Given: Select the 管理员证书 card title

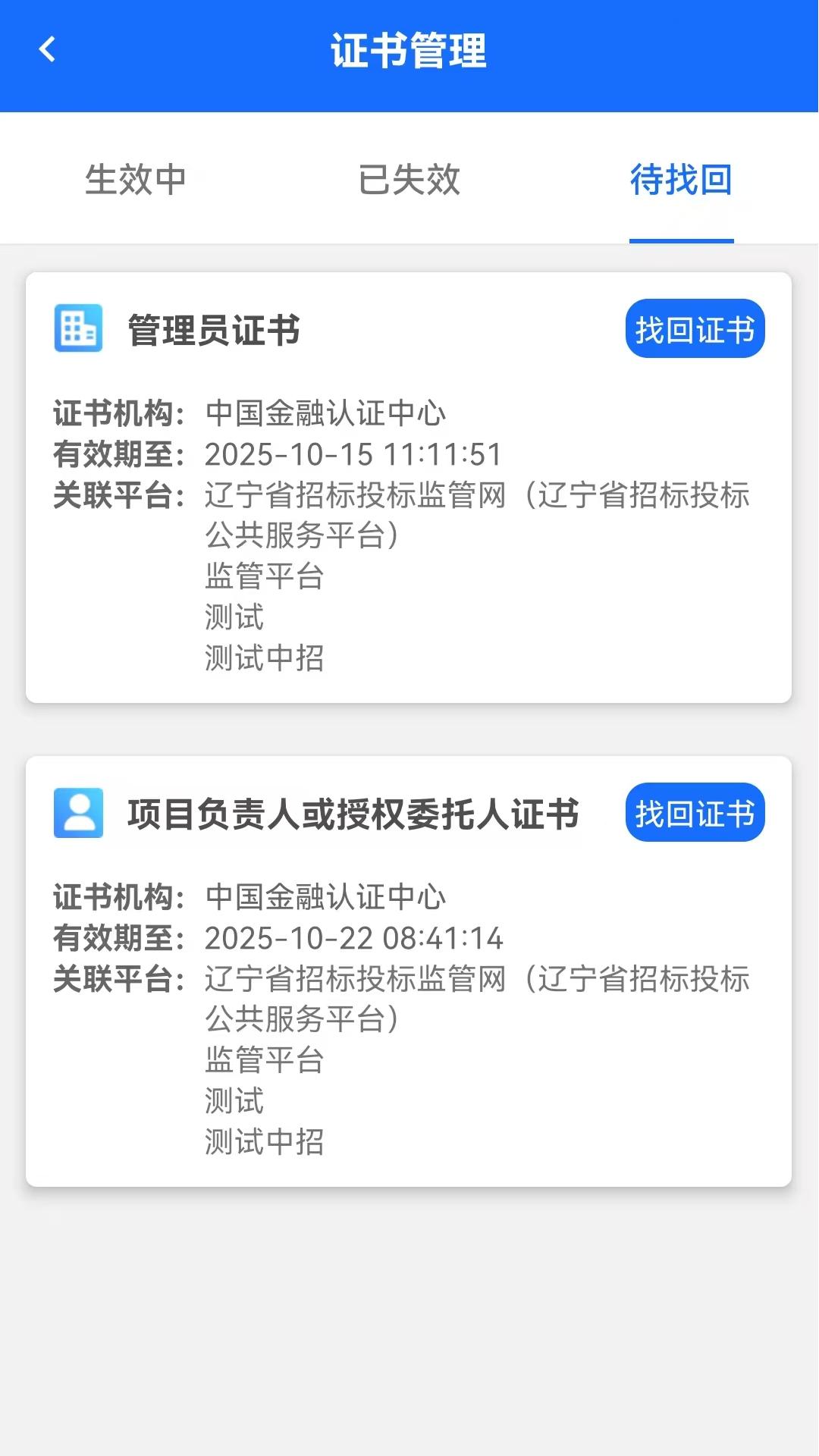Looking at the screenshot, I should (x=215, y=329).
